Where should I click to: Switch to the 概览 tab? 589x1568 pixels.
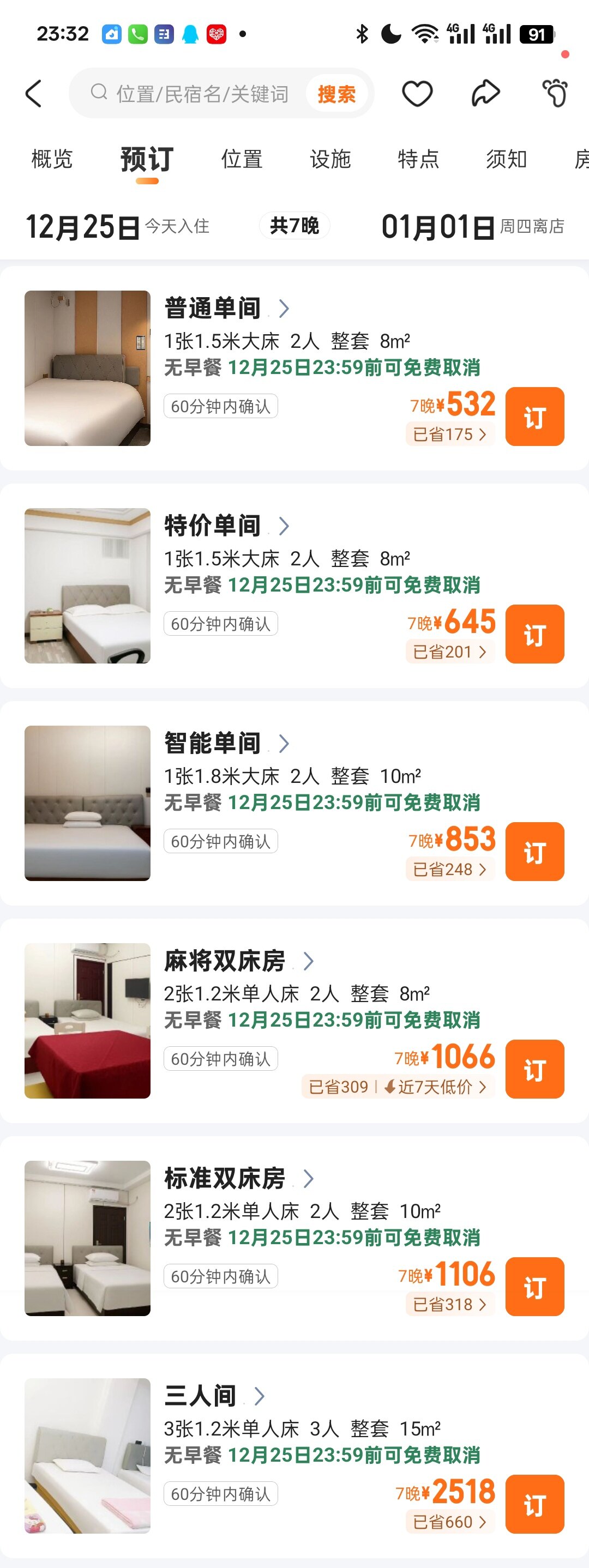[52, 160]
